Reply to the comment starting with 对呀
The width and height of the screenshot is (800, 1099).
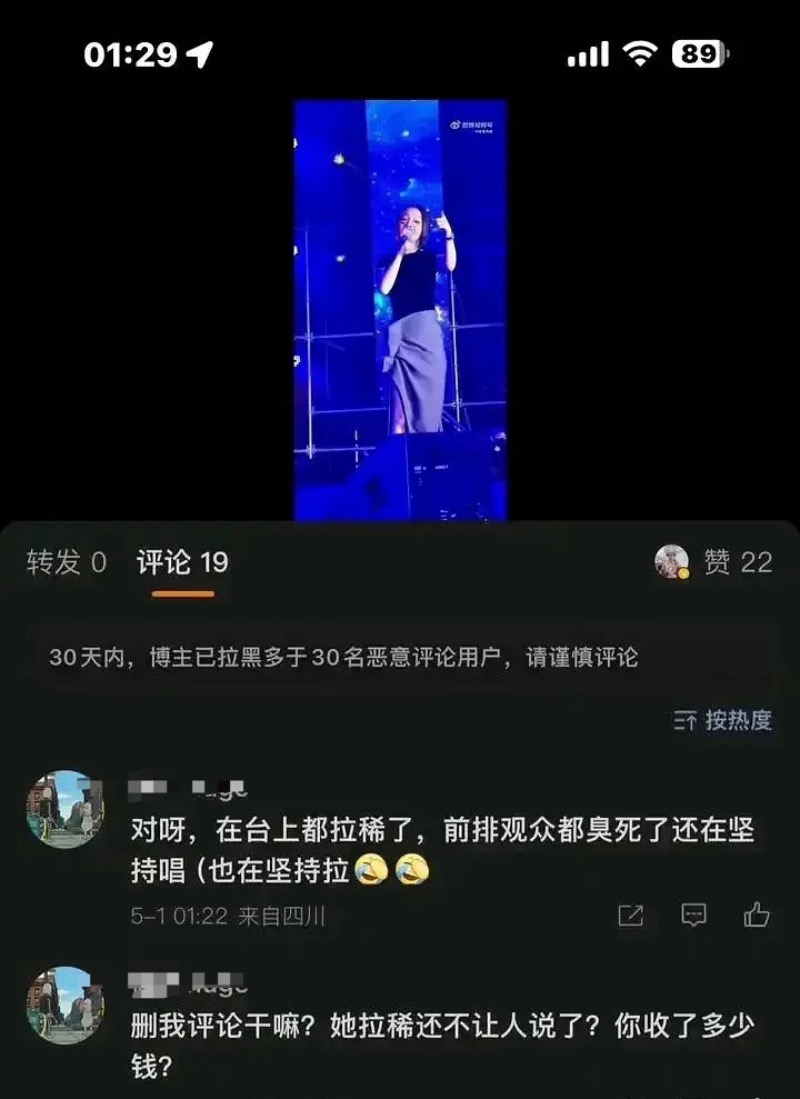click(x=694, y=914)
